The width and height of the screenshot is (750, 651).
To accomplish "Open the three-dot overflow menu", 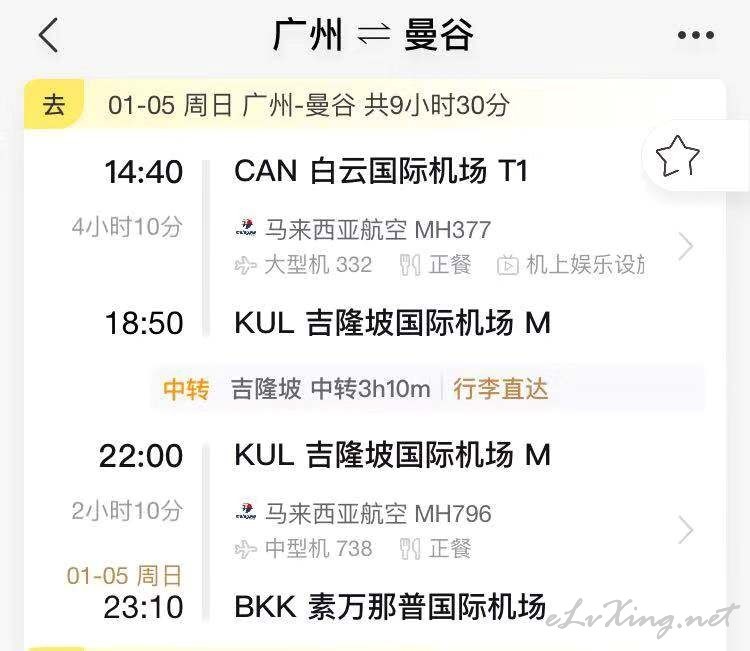I will point(695,36).
